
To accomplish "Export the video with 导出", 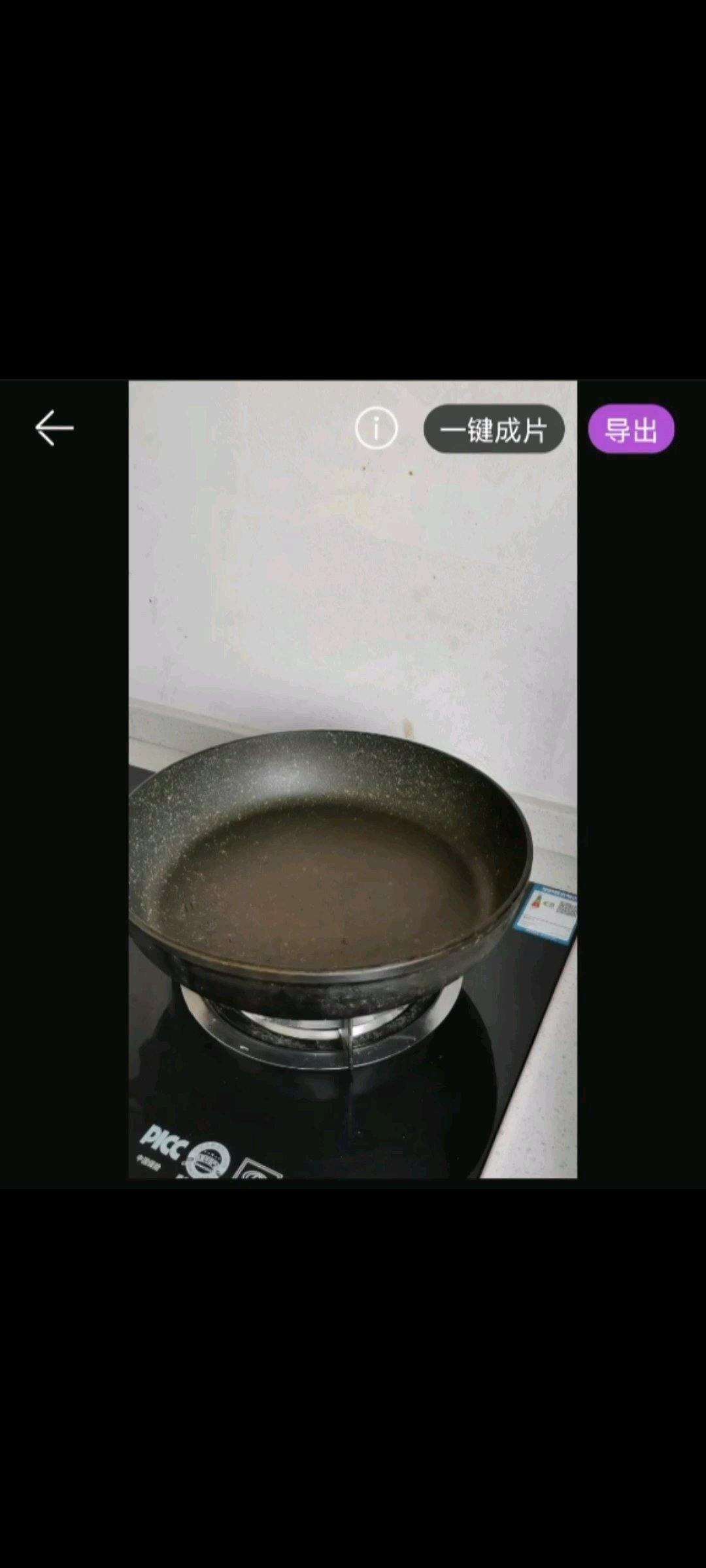I will point(631,430).
